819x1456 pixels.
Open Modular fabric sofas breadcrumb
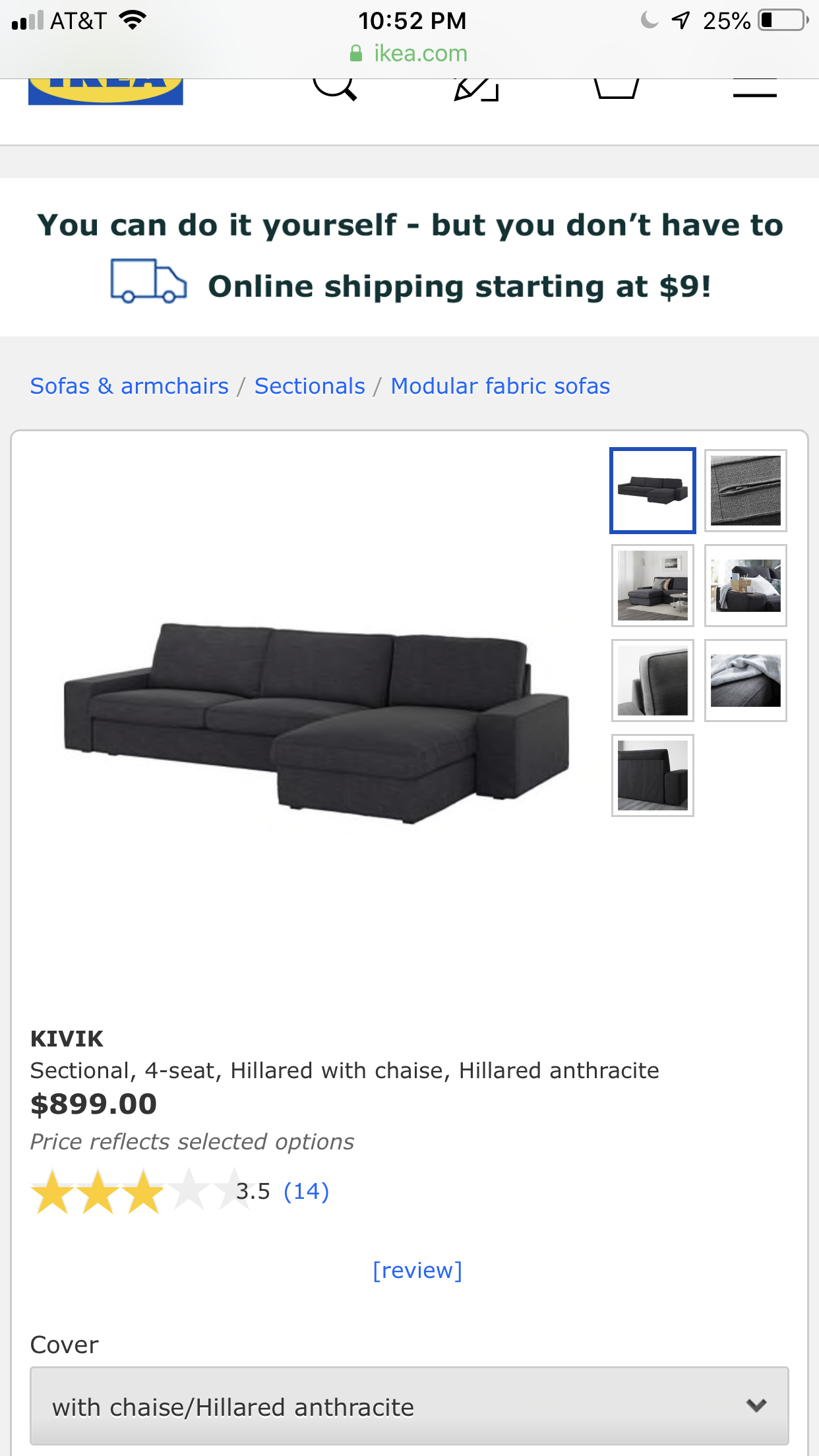(500, 386)
